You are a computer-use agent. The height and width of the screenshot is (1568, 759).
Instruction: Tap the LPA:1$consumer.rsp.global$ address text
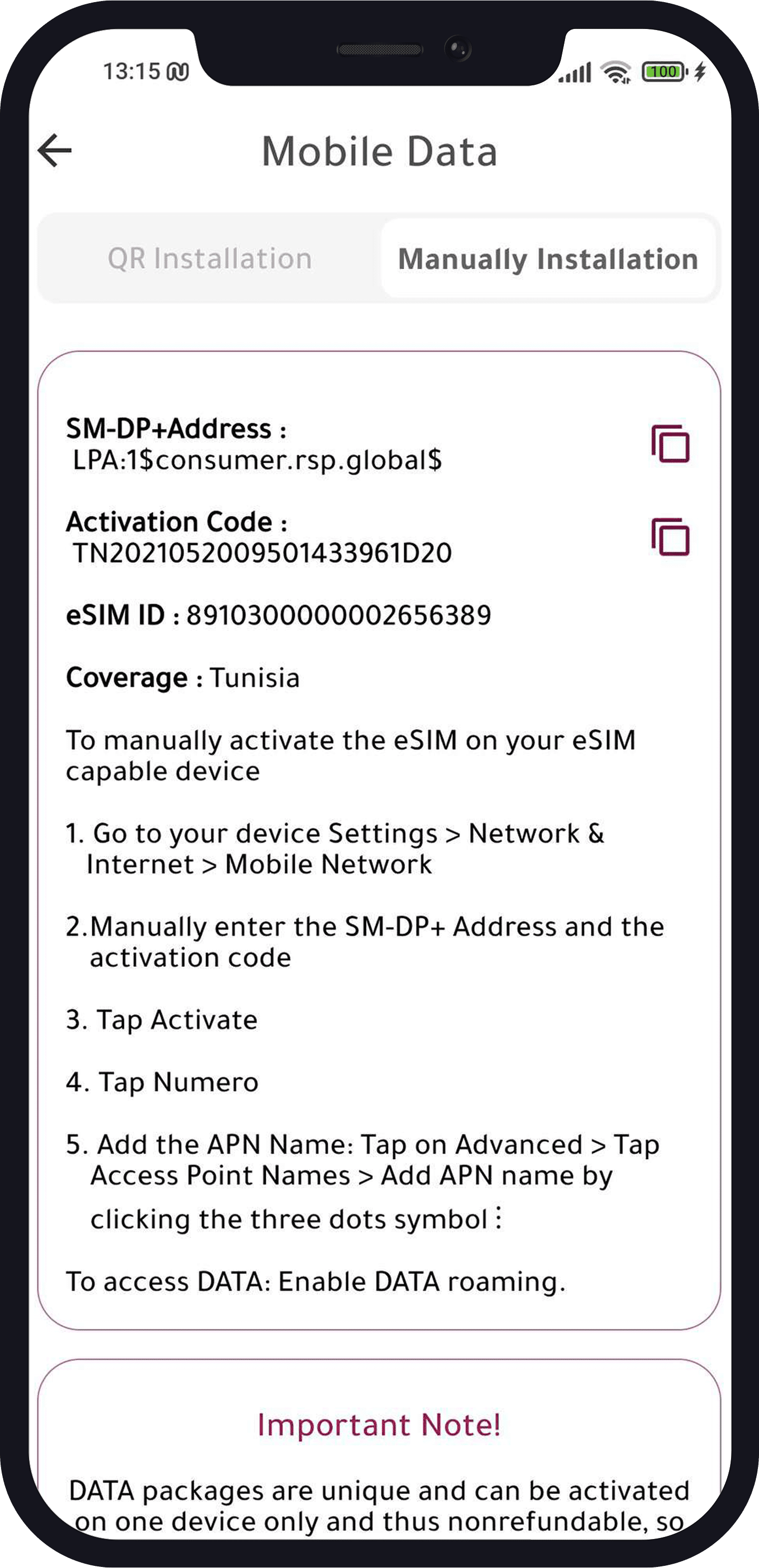259,463
